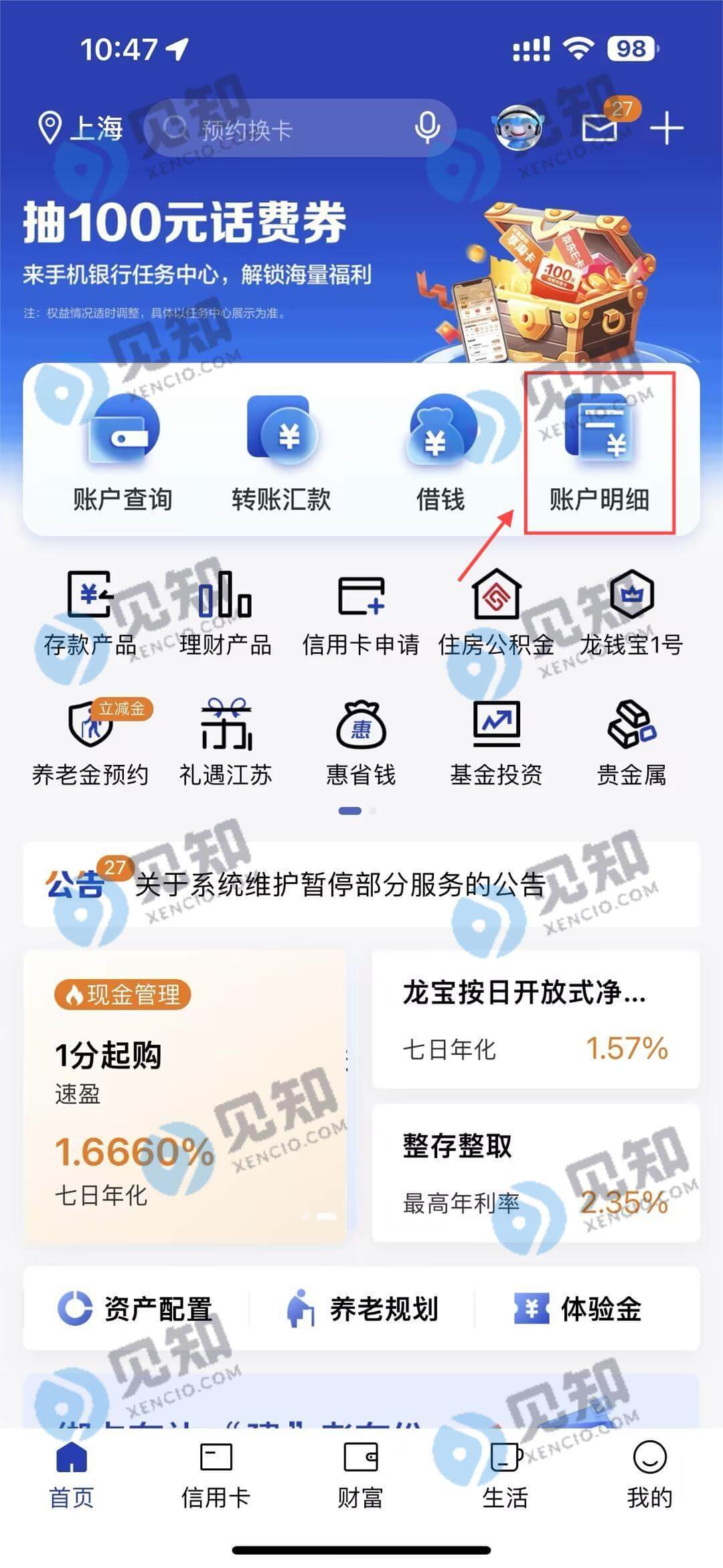This screenshot has height=1568, width=723.
Task: Open 借钱 loan service
Action: (x=440, y=454)
